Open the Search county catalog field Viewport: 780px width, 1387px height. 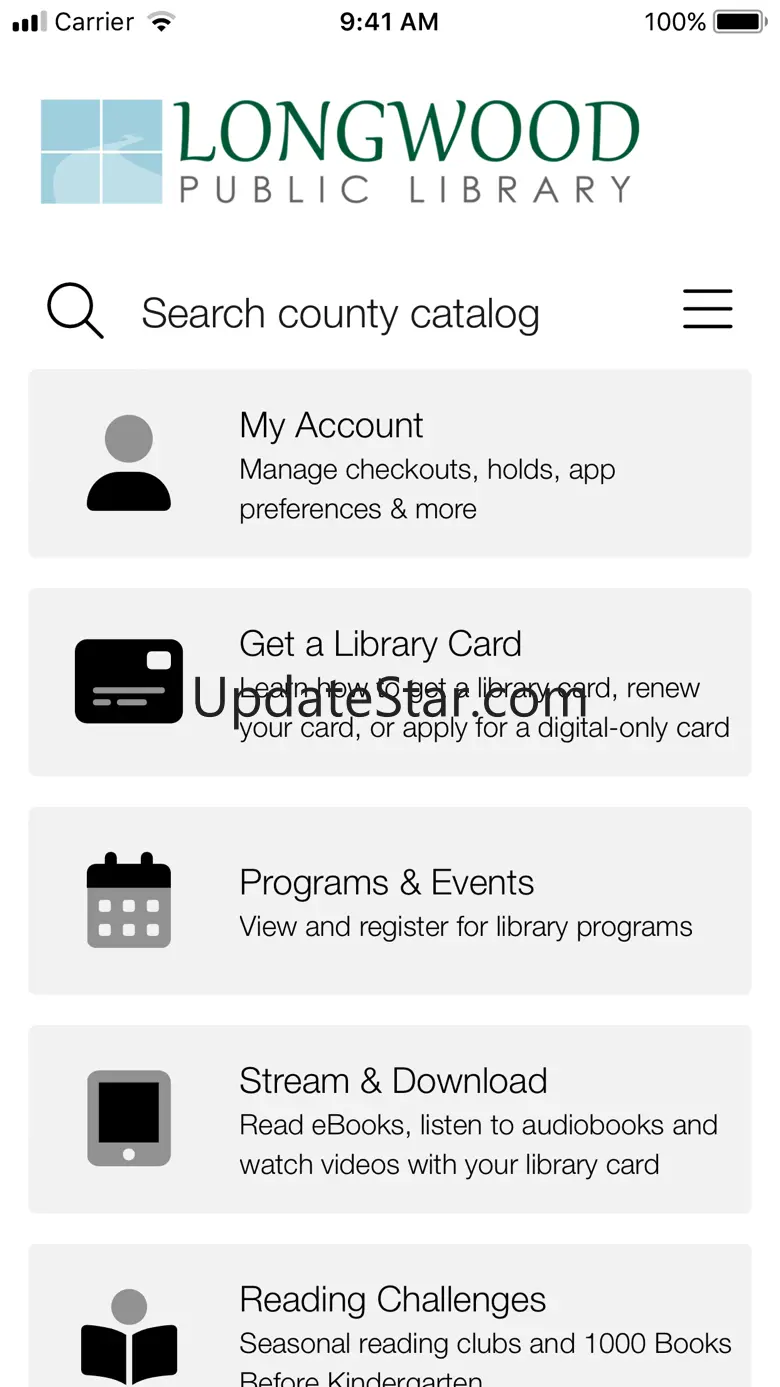pyautogui.click(x=340, y=314)
